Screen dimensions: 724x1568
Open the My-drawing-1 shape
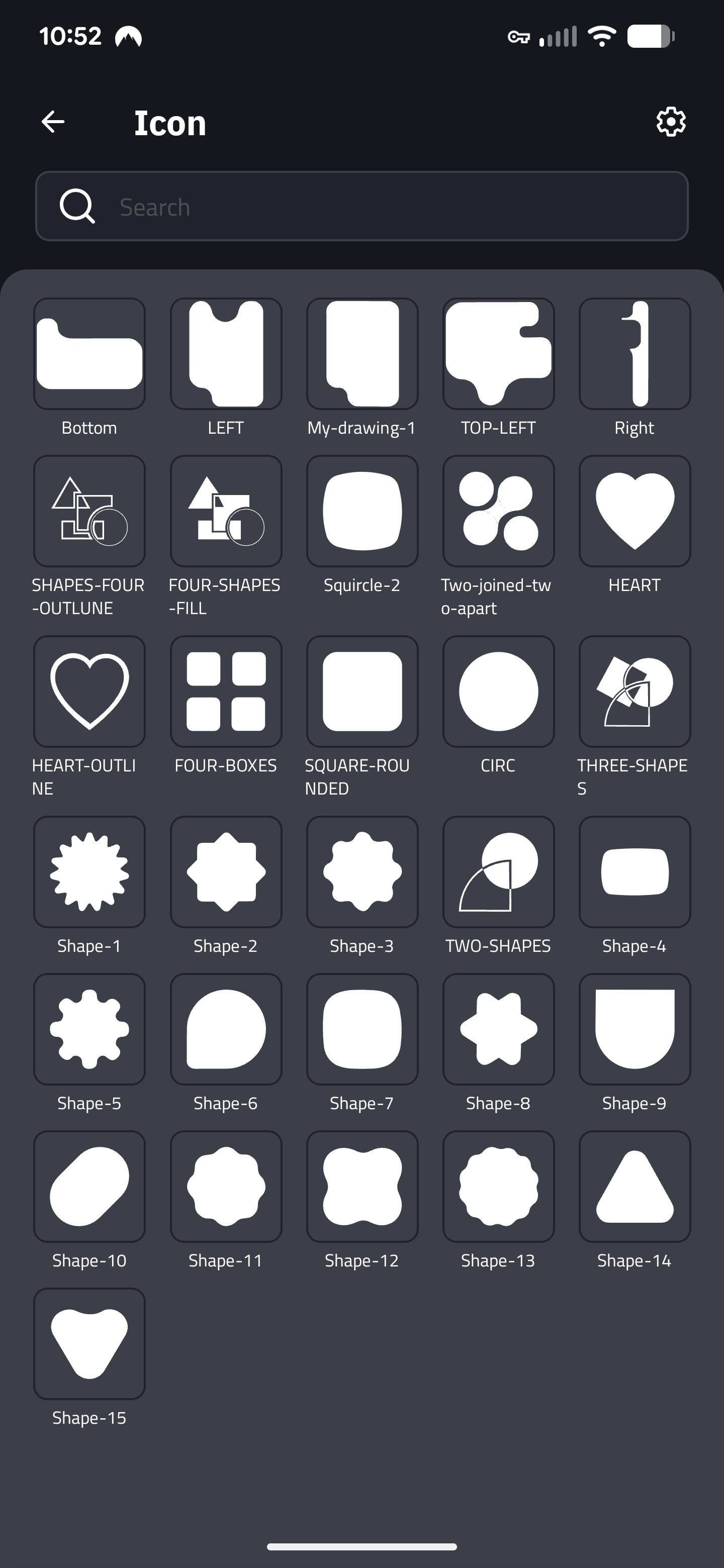click(x=363, y=354)
